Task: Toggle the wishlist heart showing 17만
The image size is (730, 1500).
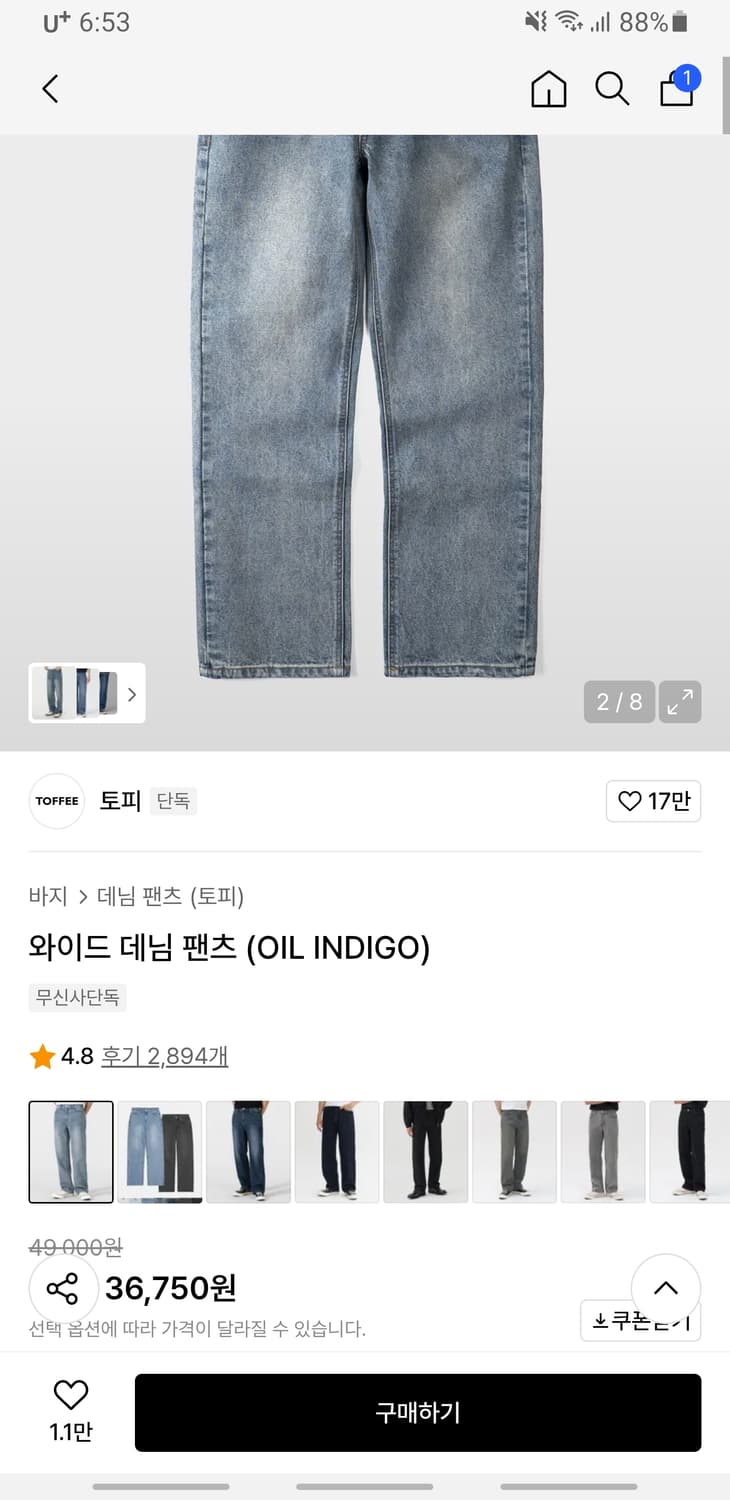Action: 653,801
